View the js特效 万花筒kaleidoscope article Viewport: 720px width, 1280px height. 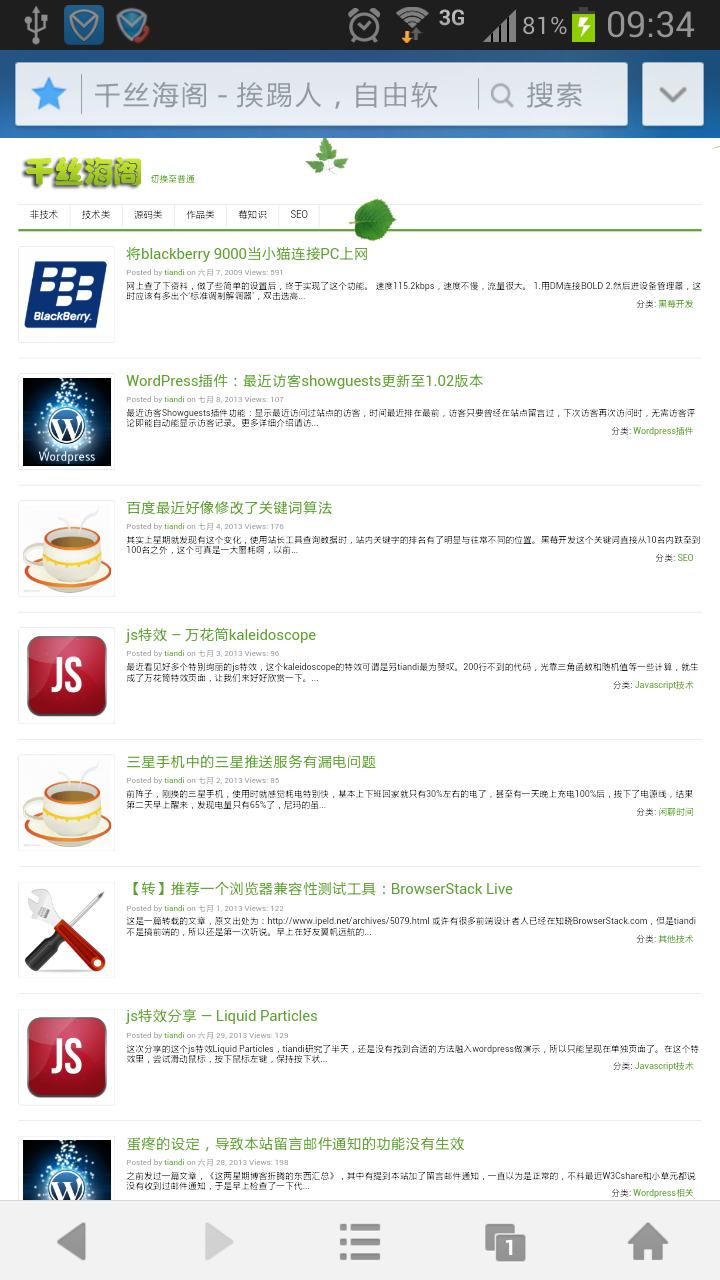(221, 635)
